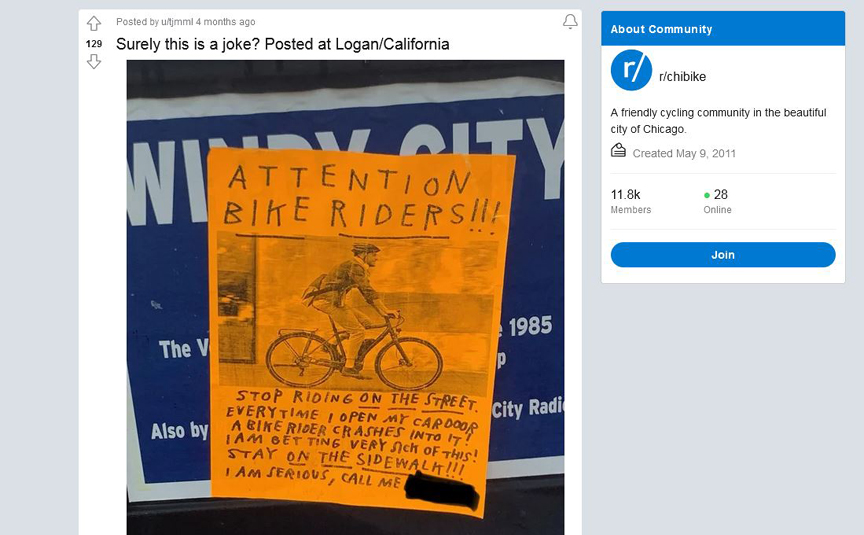
Task: Downvote the Logan/California post
Action: coord(94,62)
